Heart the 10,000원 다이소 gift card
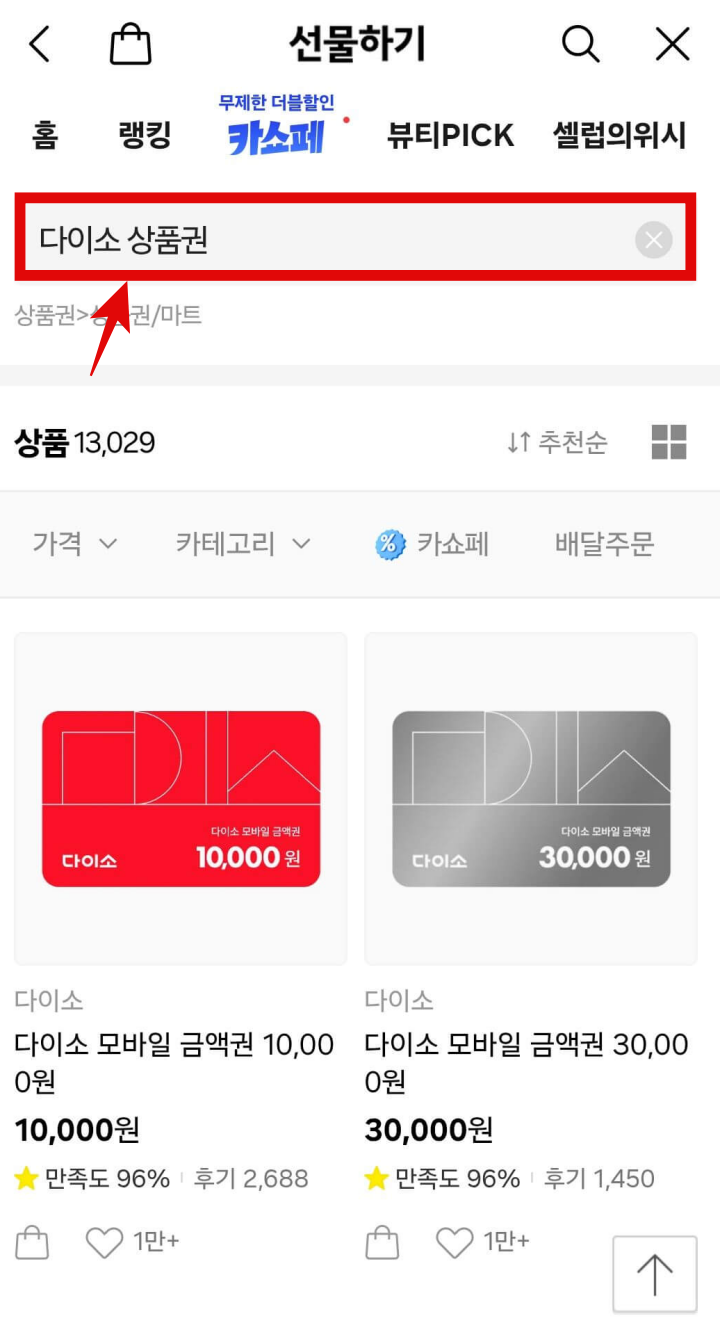The image size is (720, 1323). (x=104, y=1242)
